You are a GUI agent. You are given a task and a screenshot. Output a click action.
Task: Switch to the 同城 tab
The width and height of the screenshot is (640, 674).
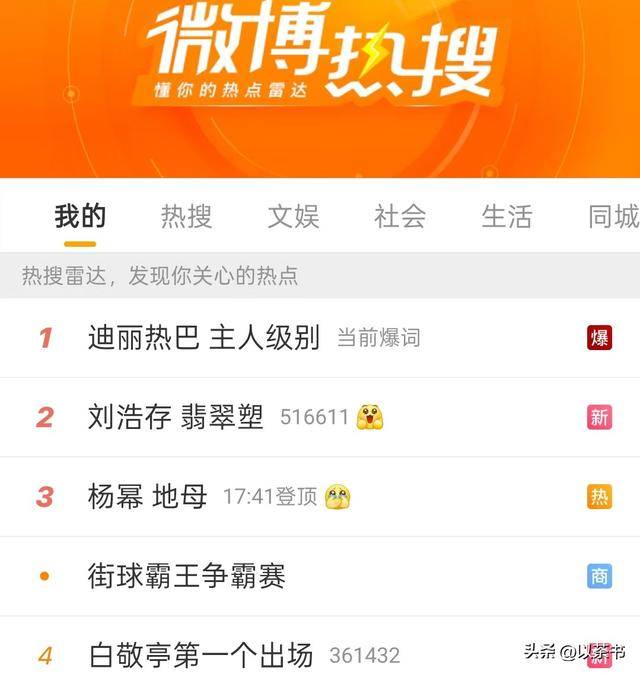613,216
